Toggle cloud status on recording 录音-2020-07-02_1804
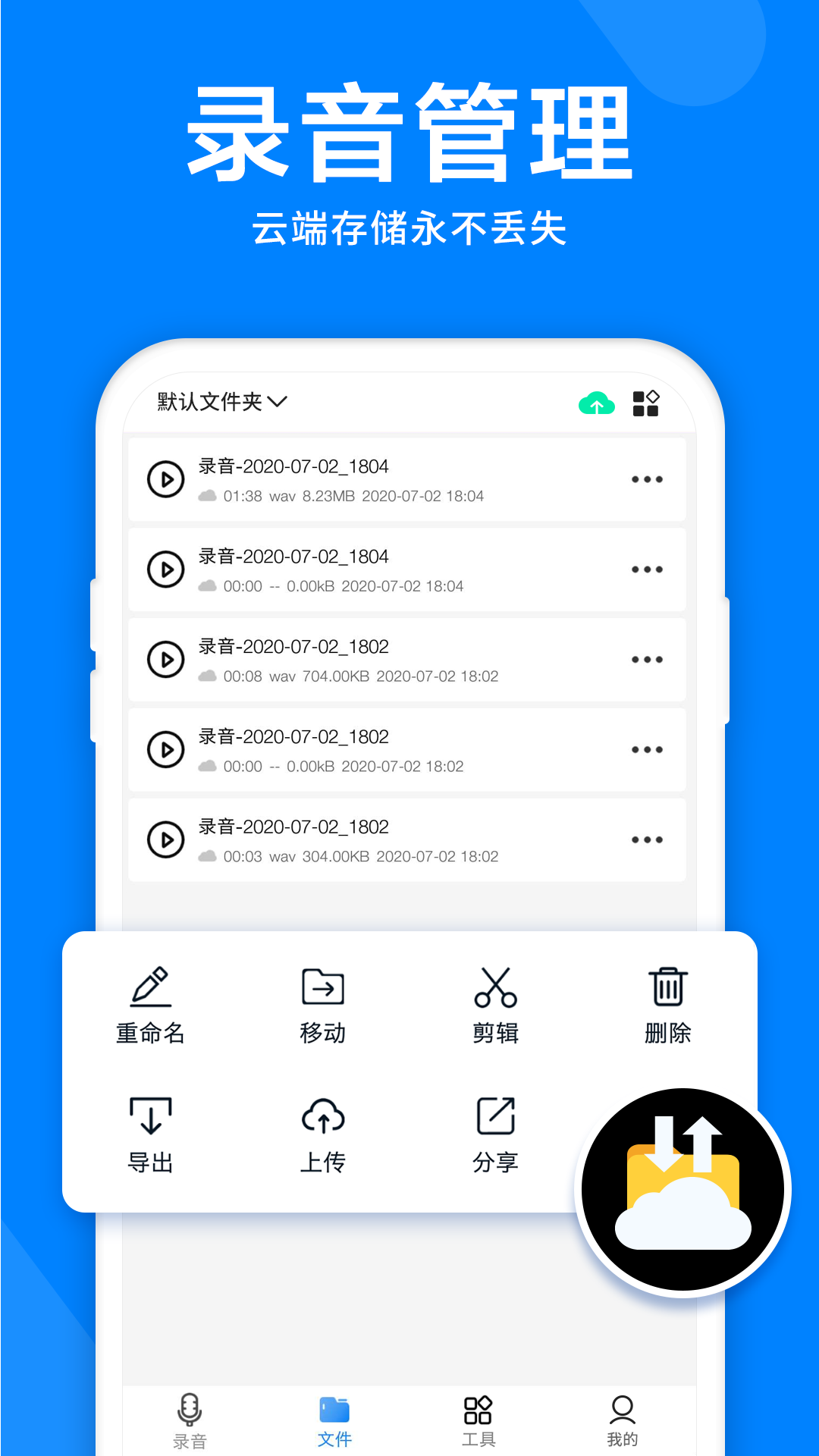 pos(206,497)
